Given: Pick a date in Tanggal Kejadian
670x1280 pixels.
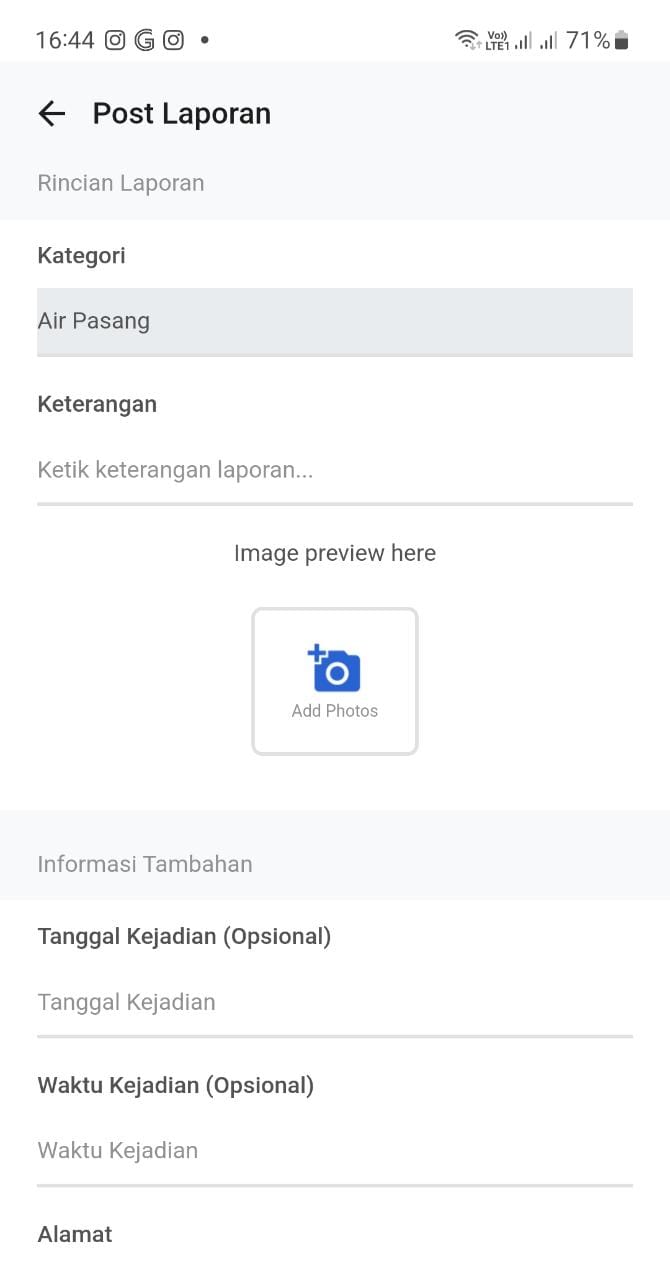Looking at the screenshot, I should coord(334,1002).
